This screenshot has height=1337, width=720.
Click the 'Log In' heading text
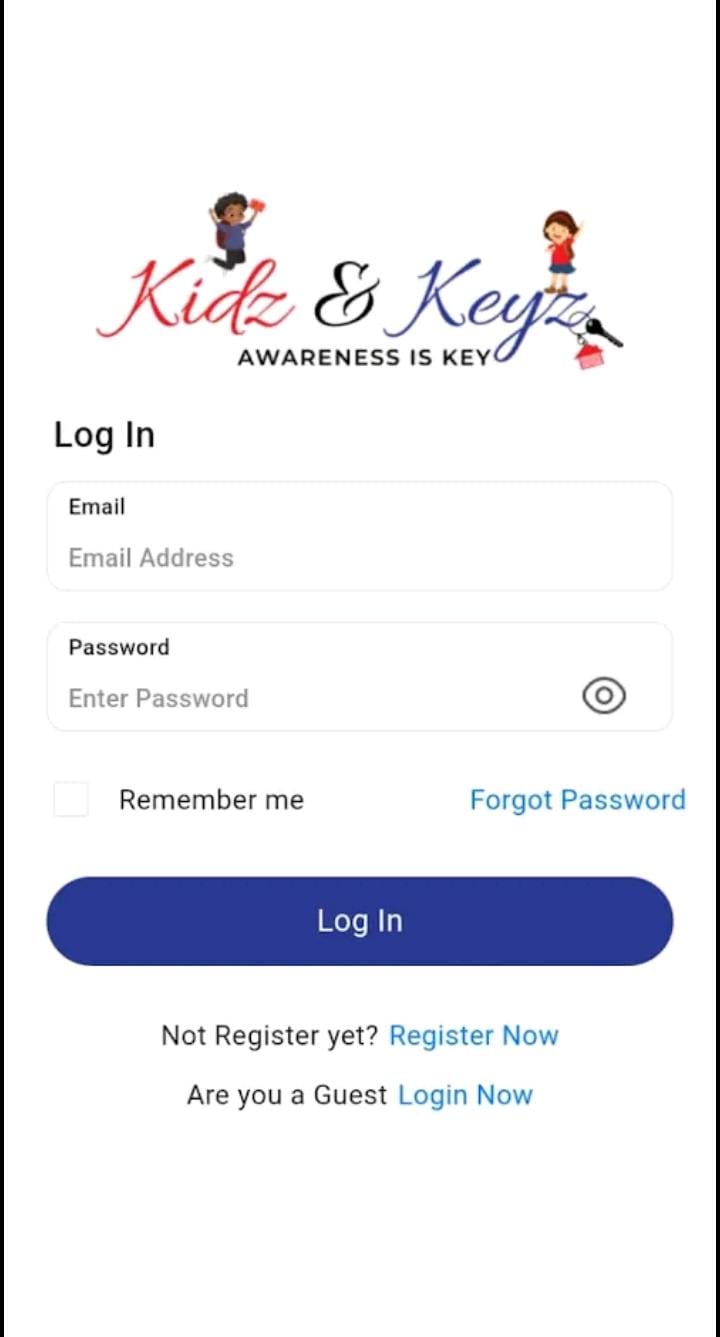pos(104,435)
